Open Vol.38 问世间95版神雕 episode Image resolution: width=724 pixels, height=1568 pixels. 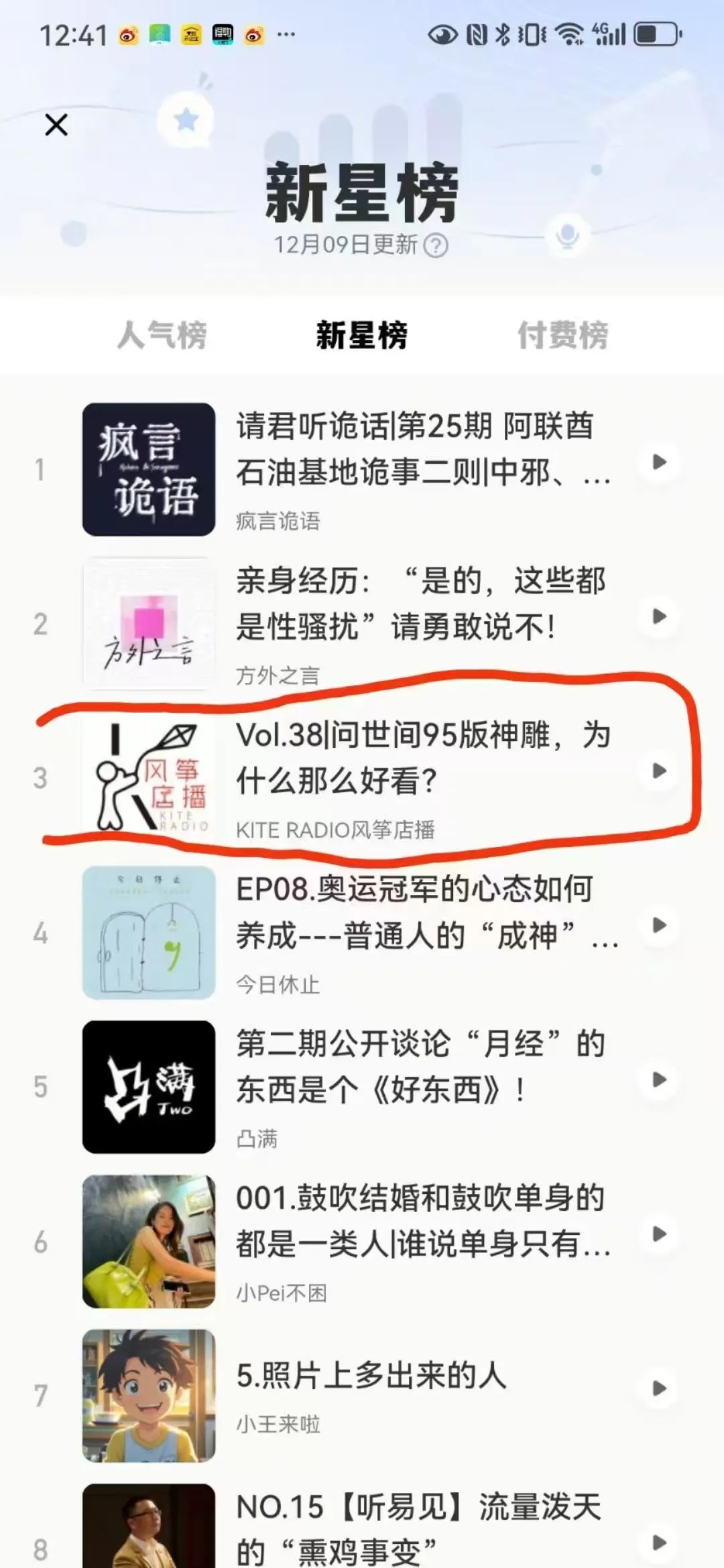[422, 757]
